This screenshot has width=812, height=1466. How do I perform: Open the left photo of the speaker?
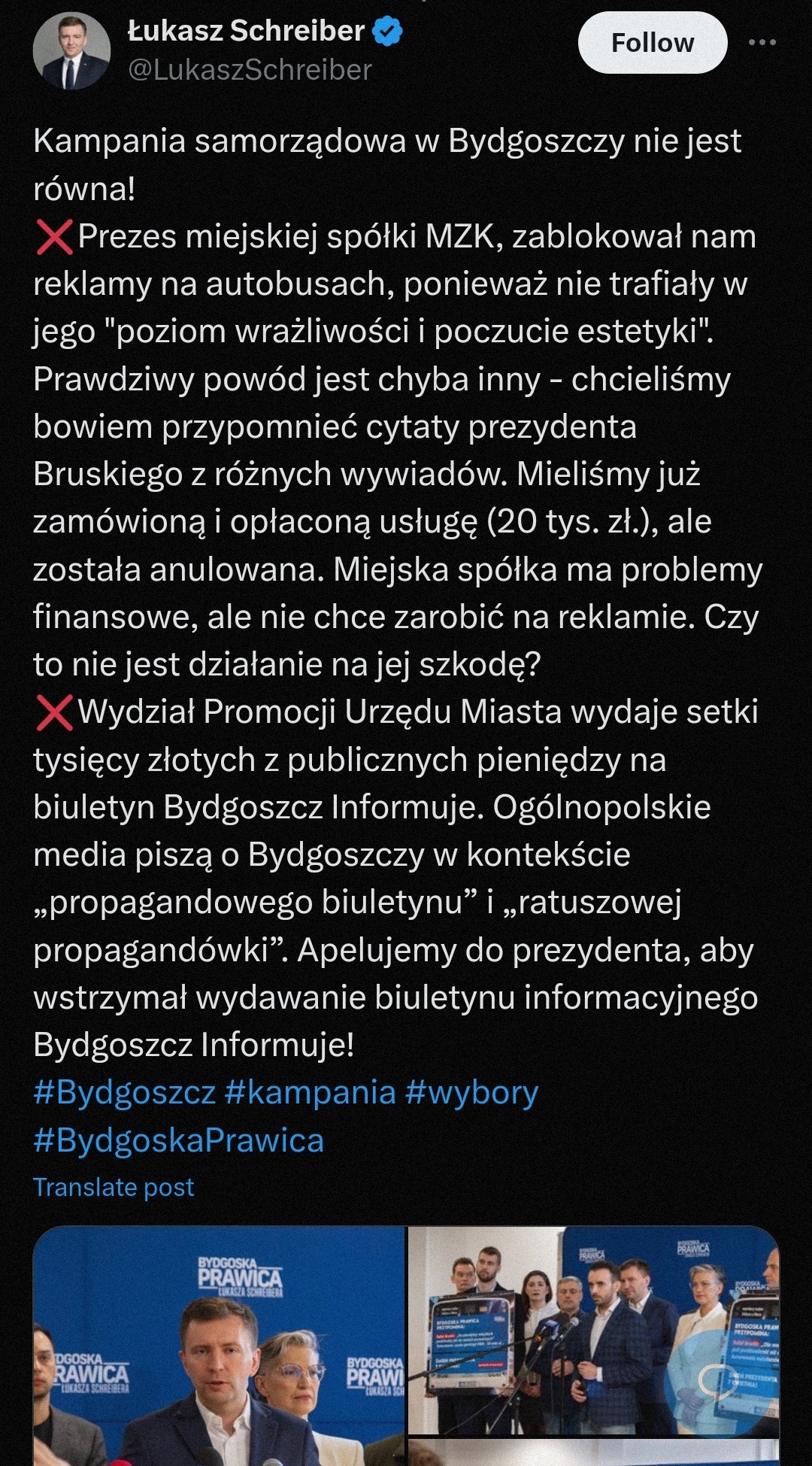click(x=219, y=1346)
